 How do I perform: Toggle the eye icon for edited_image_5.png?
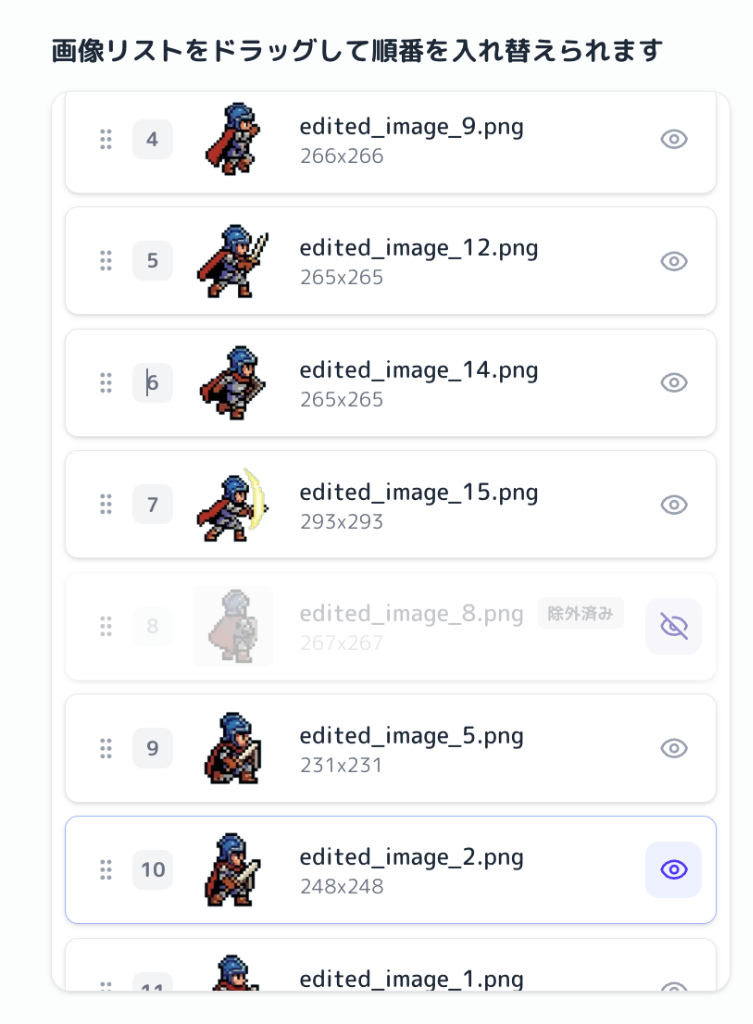pos(674,748)
